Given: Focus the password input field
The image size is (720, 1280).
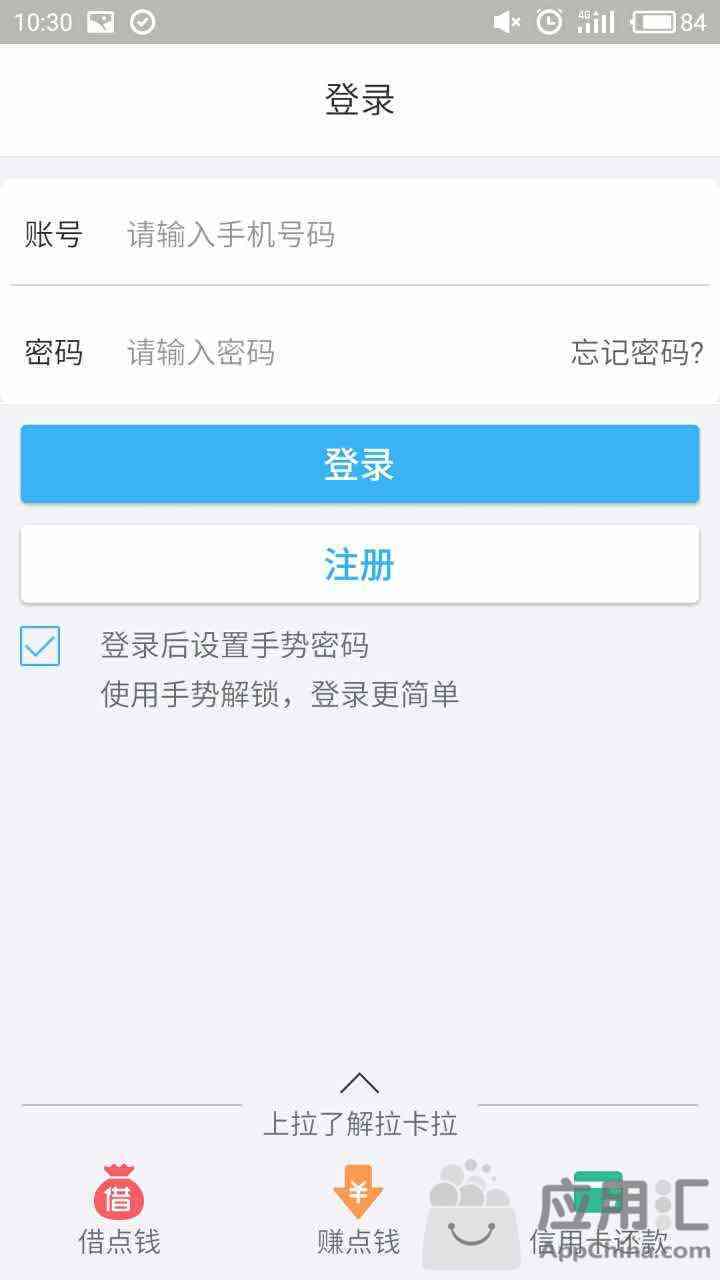Looking at the screenshot, I should pos(340,352).
